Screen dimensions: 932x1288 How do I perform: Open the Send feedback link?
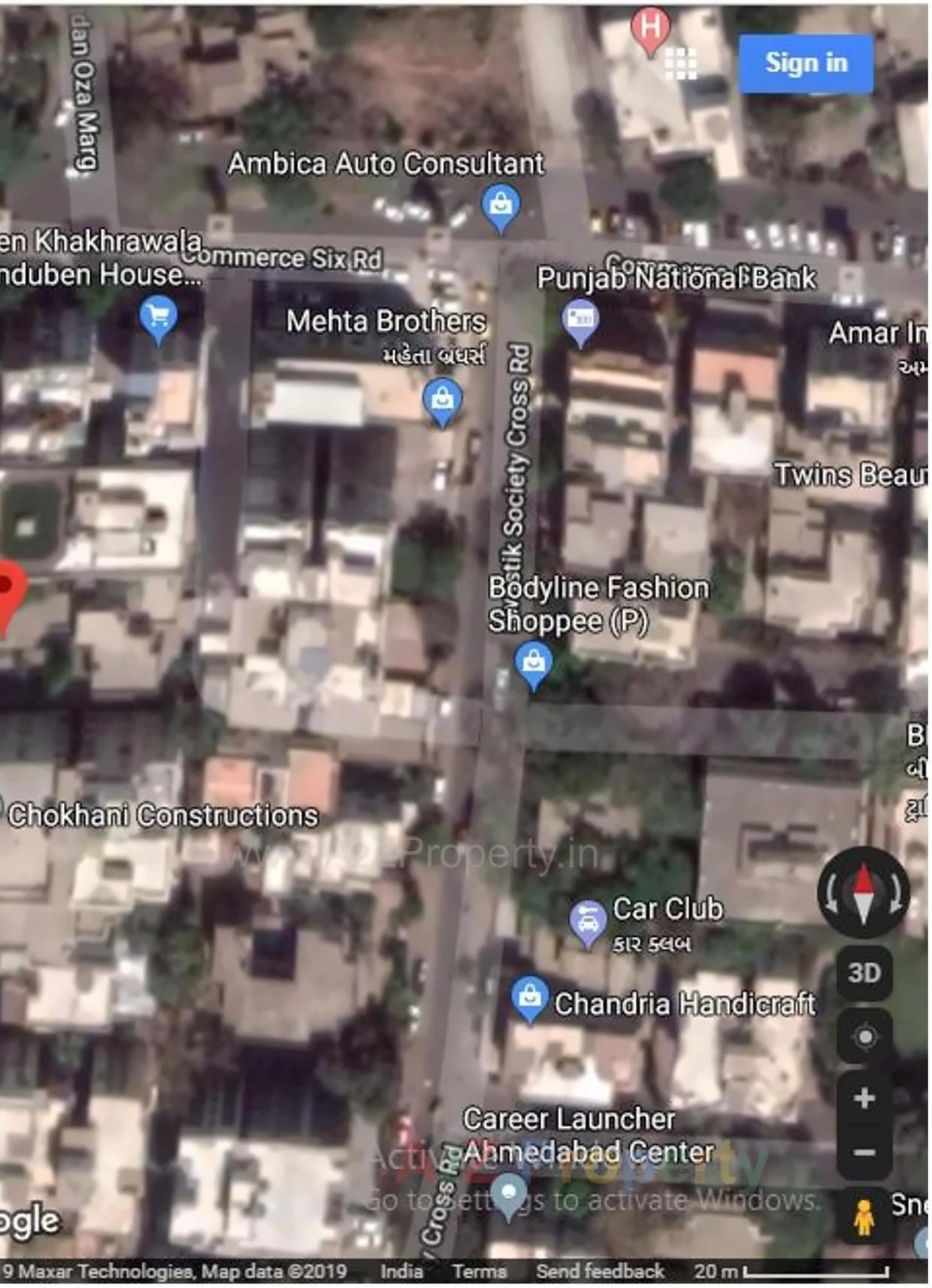(x=600, y=1271)
